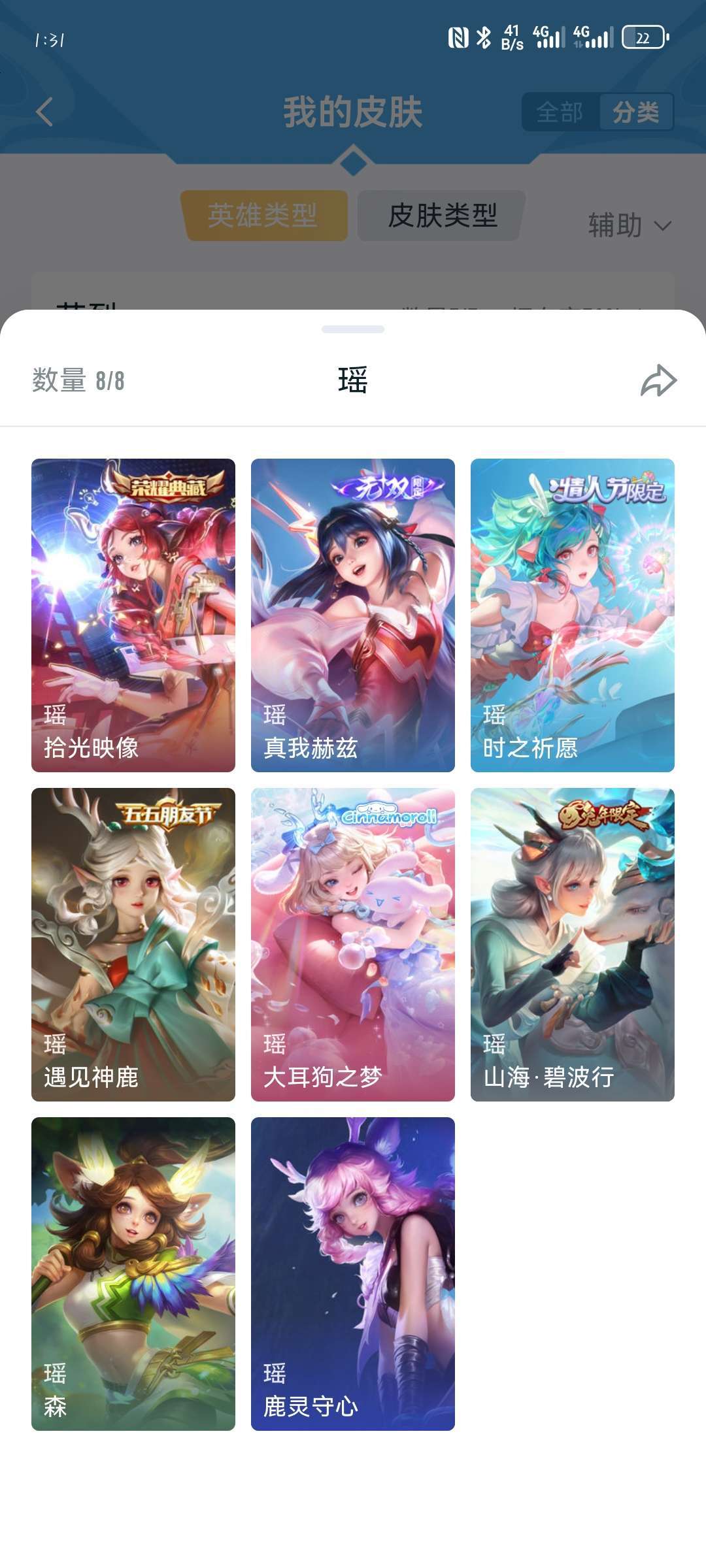This screenshot has width=706, height=1568.
Task: Tap the bottom sheet drag handle
Action: point(353,329)
